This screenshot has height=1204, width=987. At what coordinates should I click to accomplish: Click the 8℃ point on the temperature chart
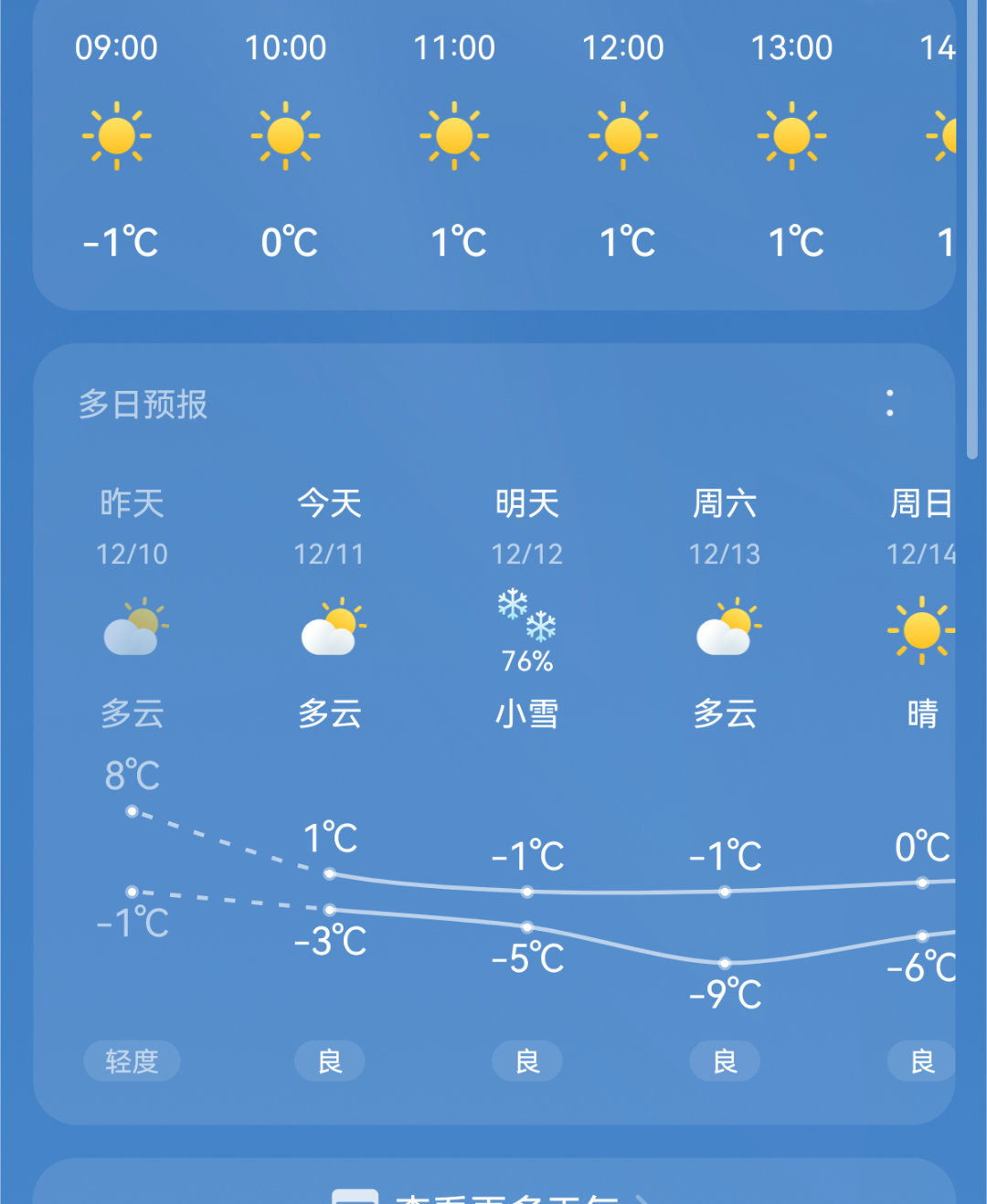(133, 809)
